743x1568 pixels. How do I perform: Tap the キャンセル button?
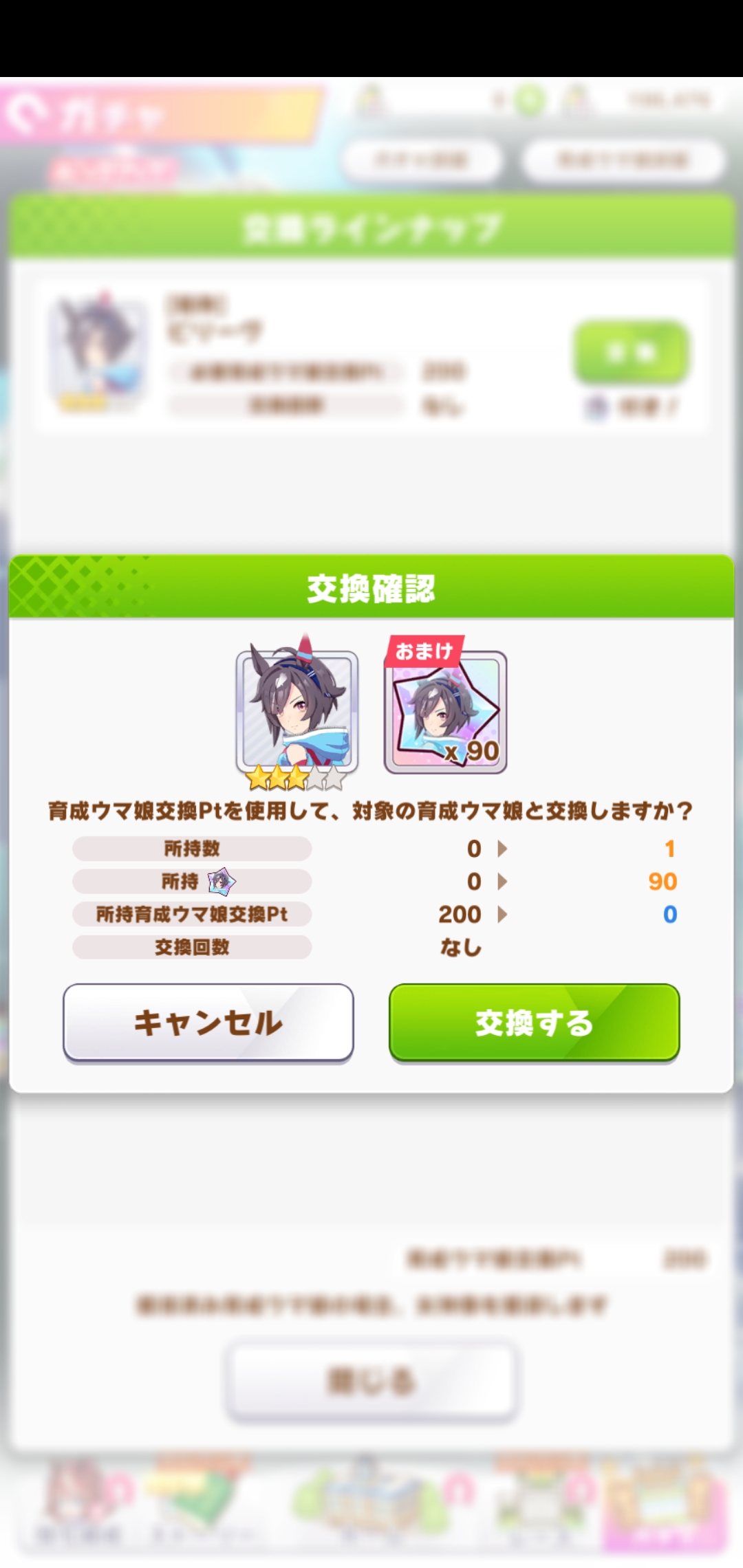208,1023
